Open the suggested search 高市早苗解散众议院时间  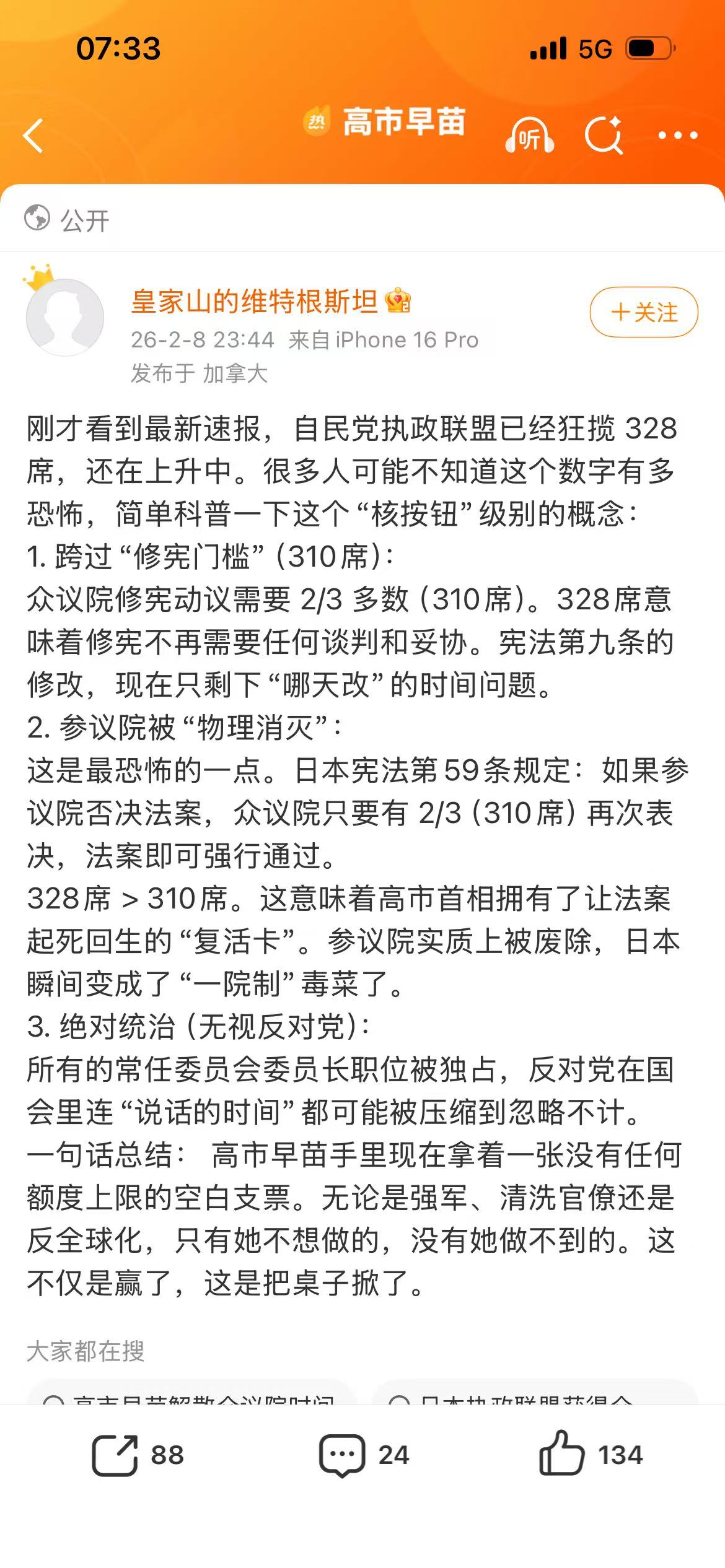click(x=193, y=1395)
